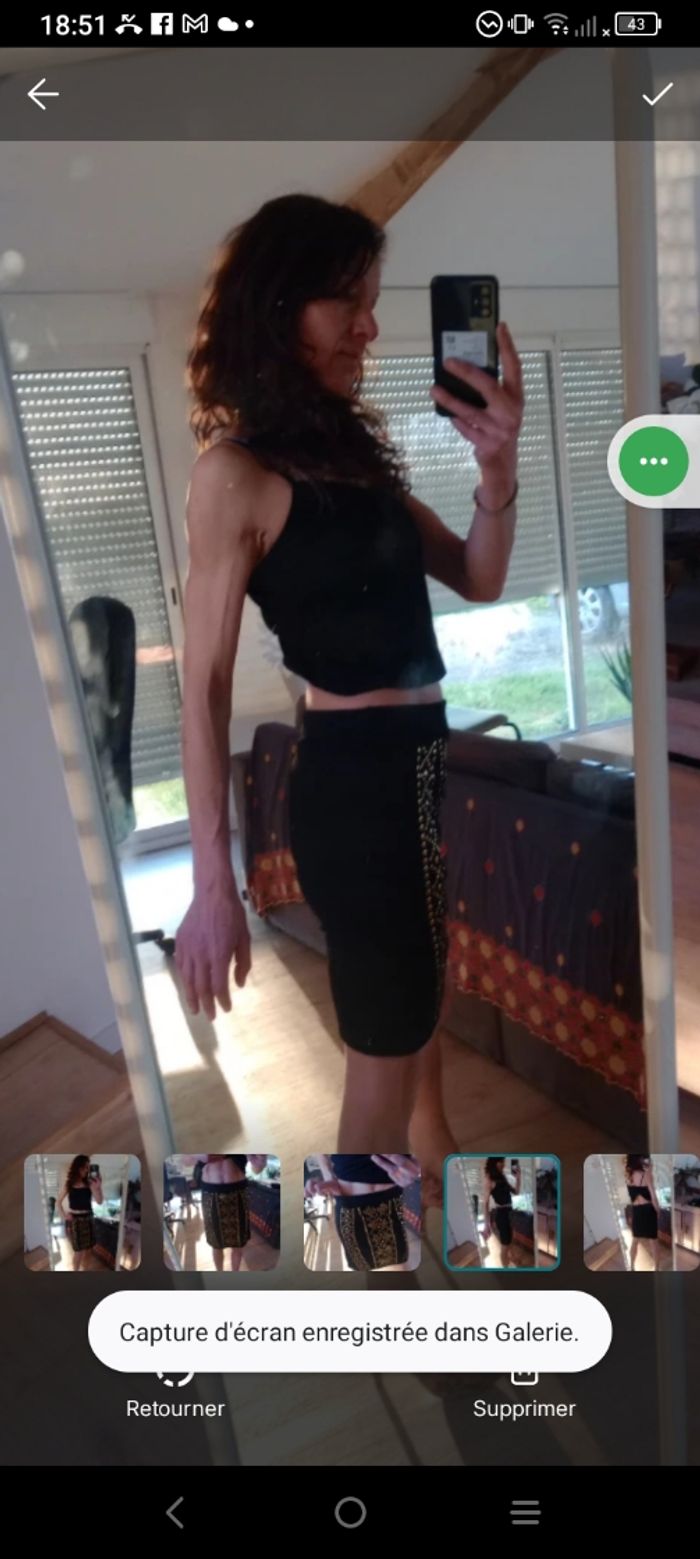Screen dimensions: 700x1559
Task: Select the second thumbnail showing the skirt
Action: pyautogui.click(x=222, y=1212)
